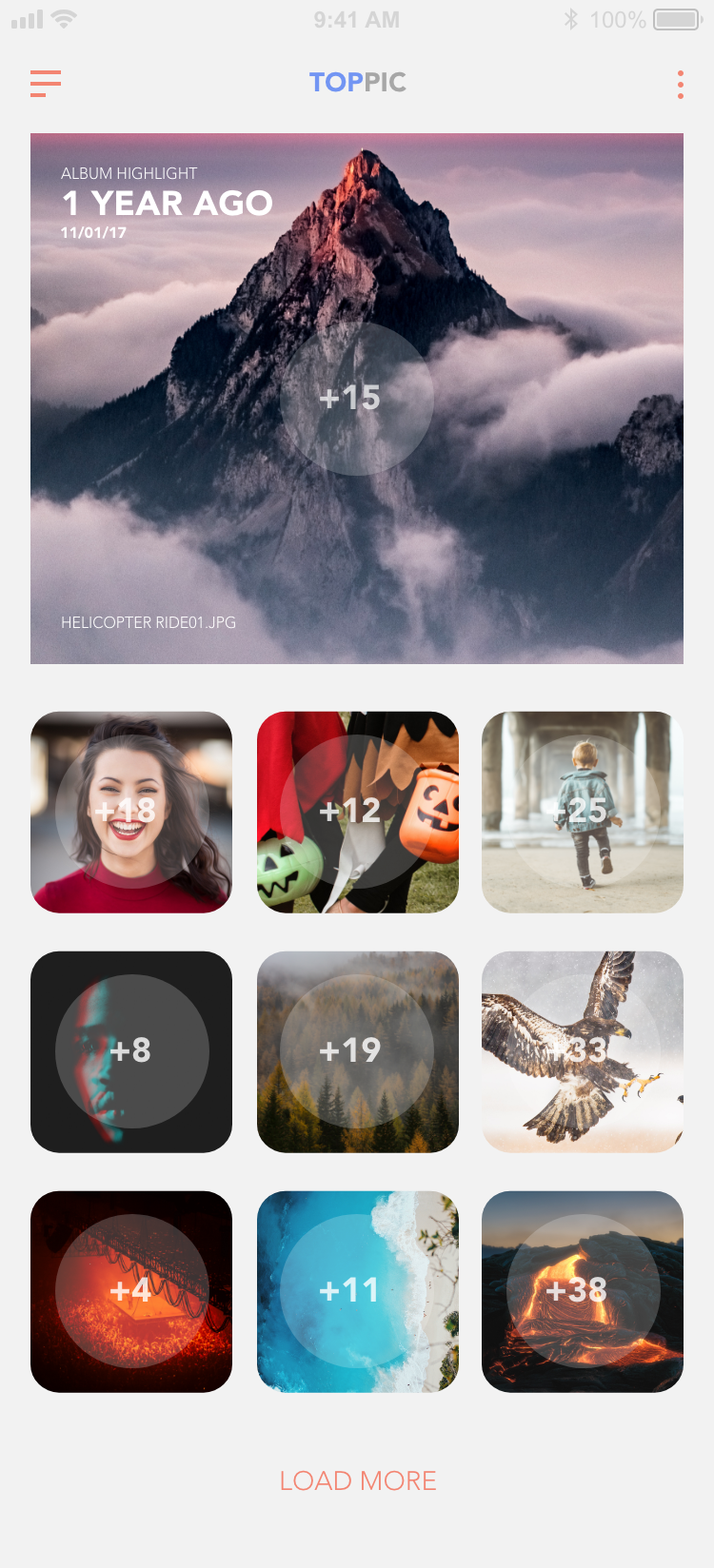
Task: Open the three-dot overflow menu
Action: [680, 84]
